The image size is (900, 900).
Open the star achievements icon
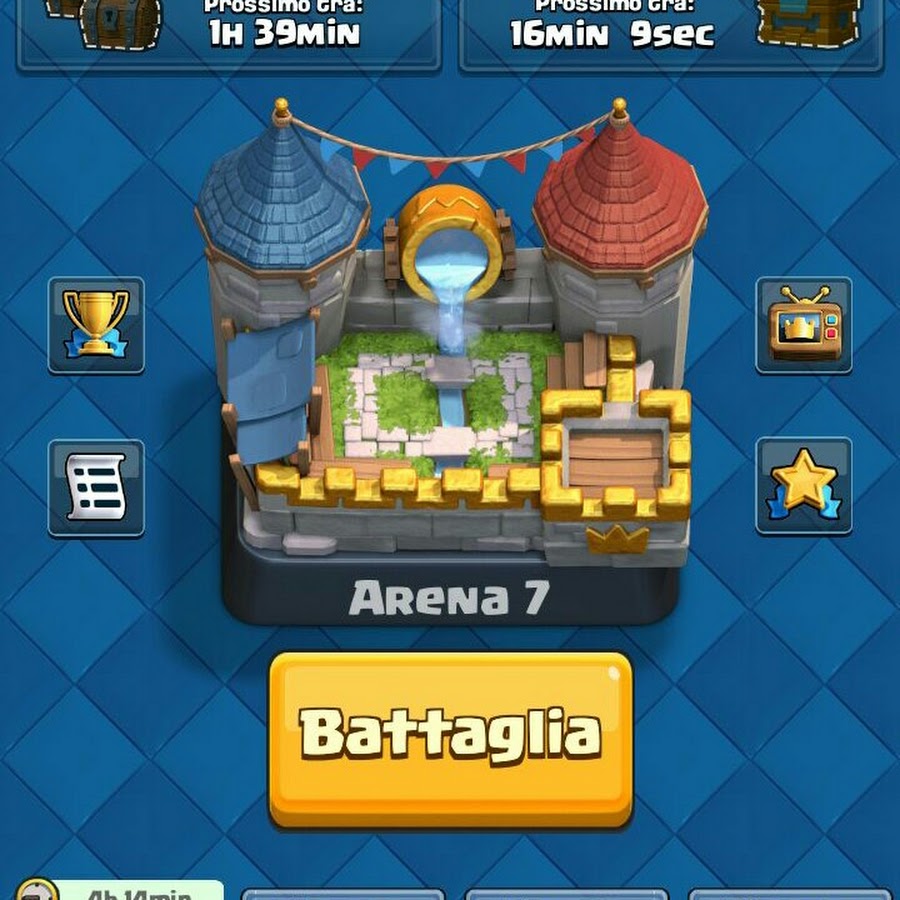(804, 486)
